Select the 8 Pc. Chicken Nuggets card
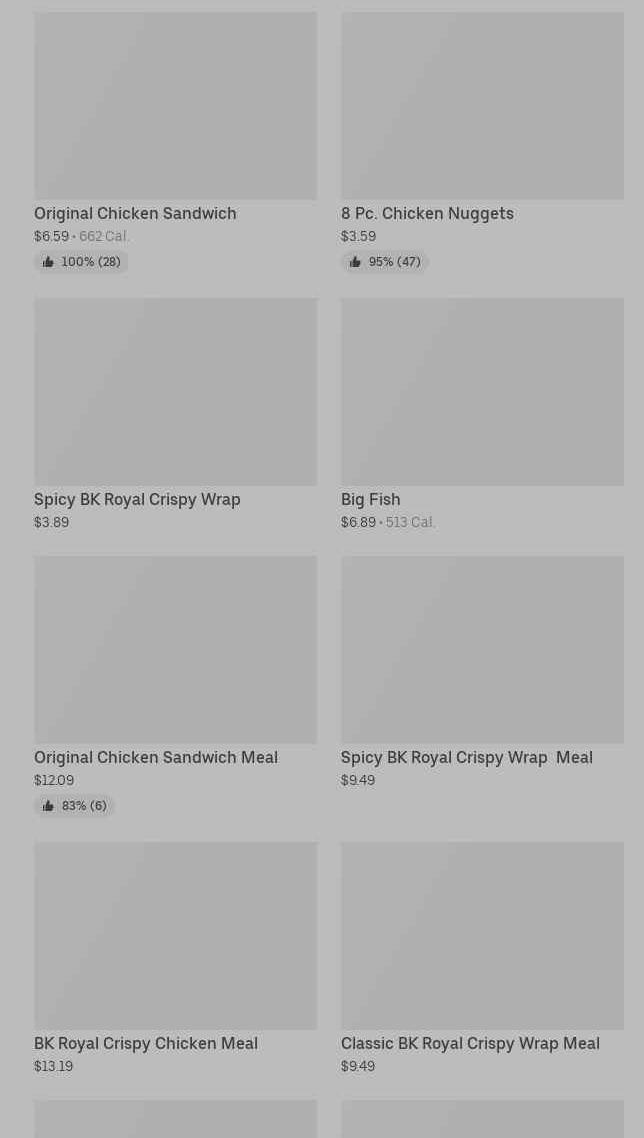This screenshot has height=1138, width=644. tap(482, 142)
